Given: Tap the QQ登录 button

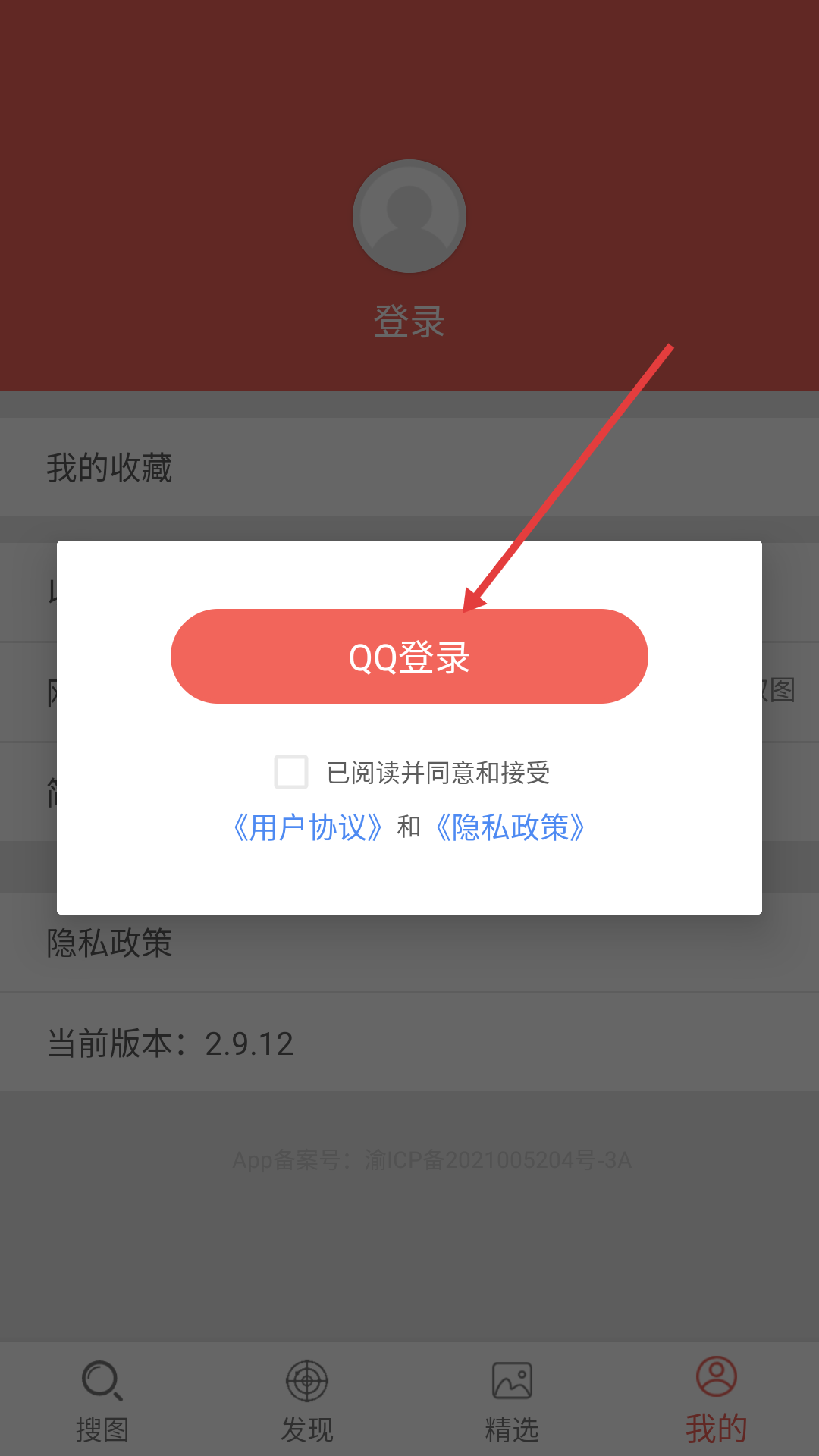Looking at the screenshot, I should click(x=409, y=656).
